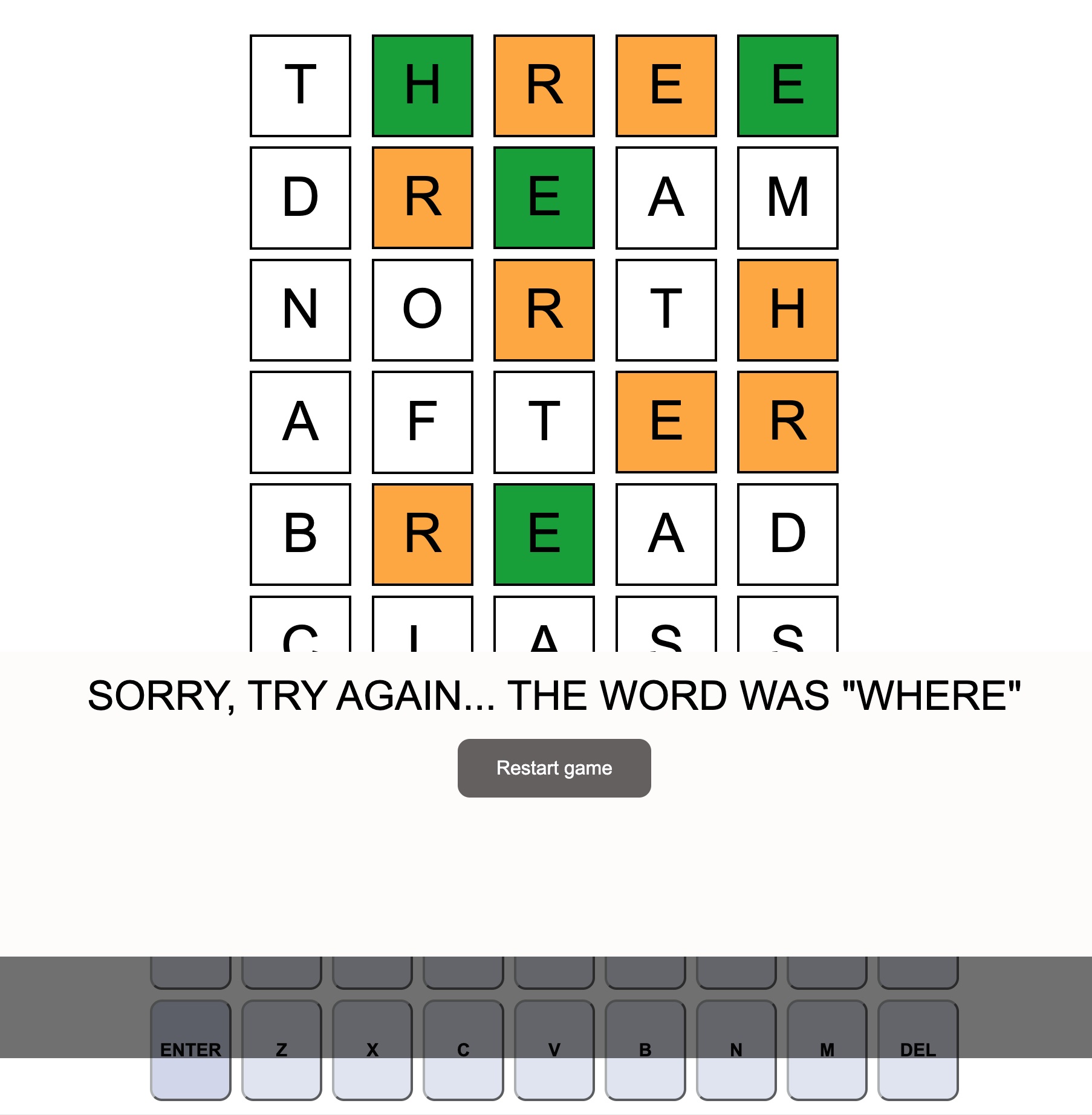Choose the N key
Viewport: 1092px width, 1115px height.
pos(736,1050)
